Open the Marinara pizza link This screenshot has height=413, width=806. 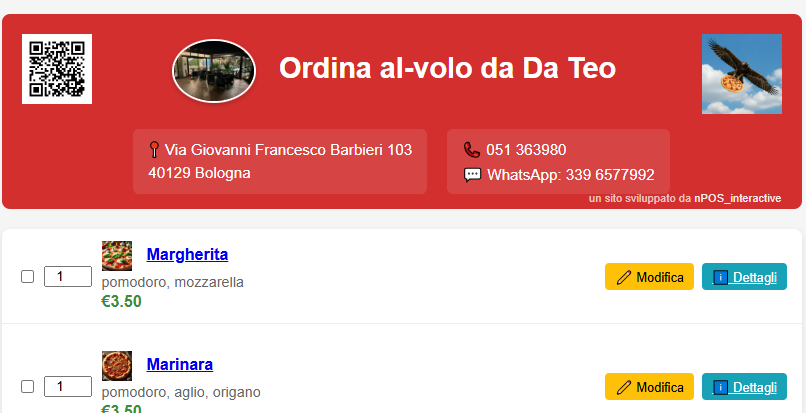click(179, 364)
